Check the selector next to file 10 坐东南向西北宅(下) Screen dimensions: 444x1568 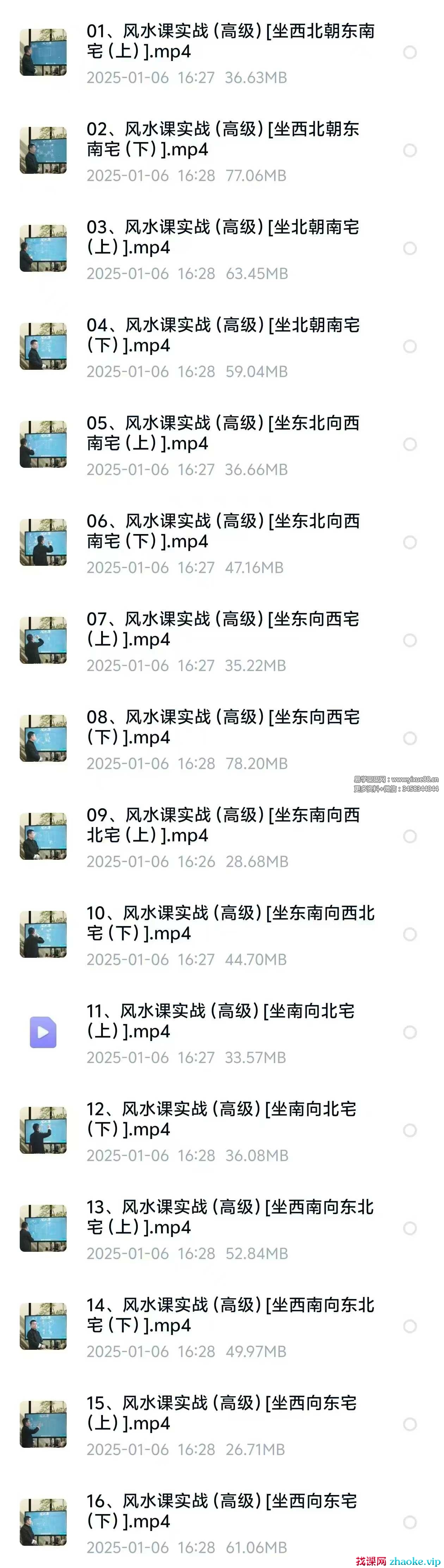pos(410,934)
